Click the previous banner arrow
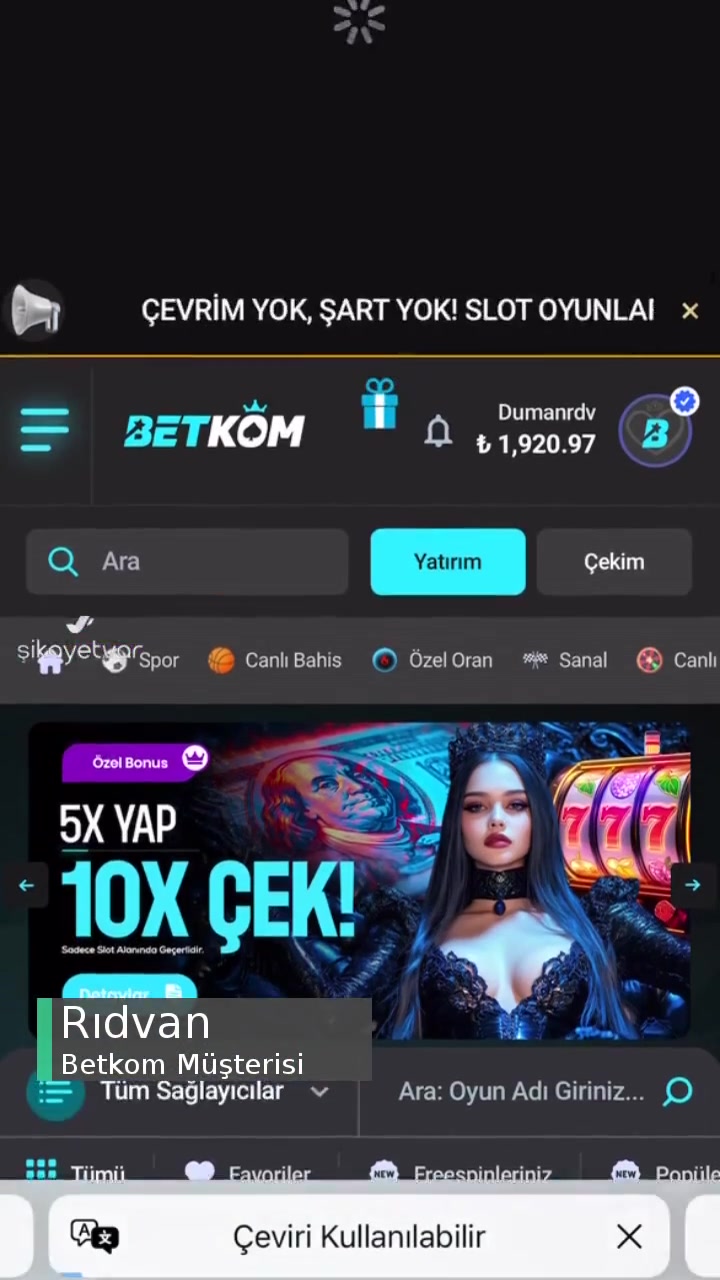Screen dimensions: 720x1280 (x=26, y=884)
